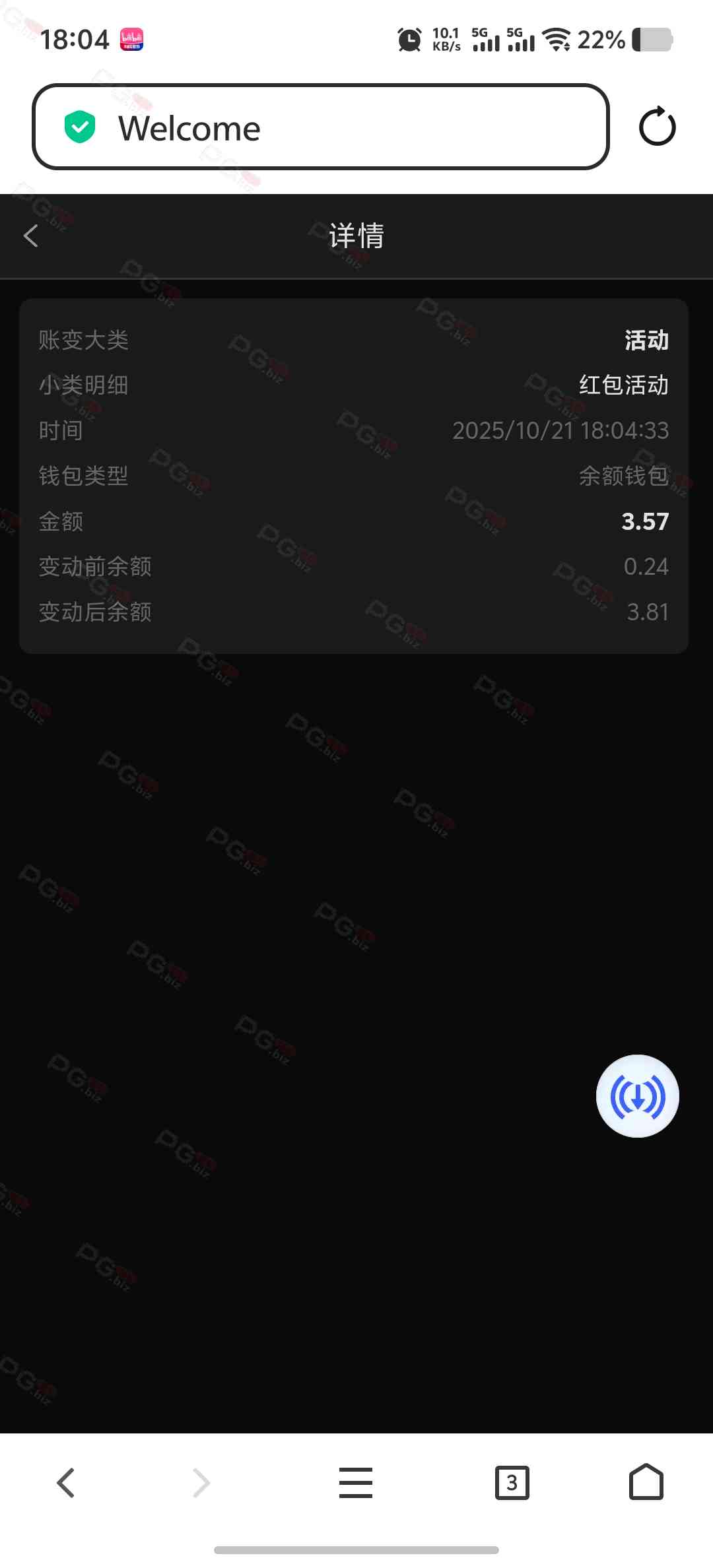Open the browser menu

[356, 1483]
